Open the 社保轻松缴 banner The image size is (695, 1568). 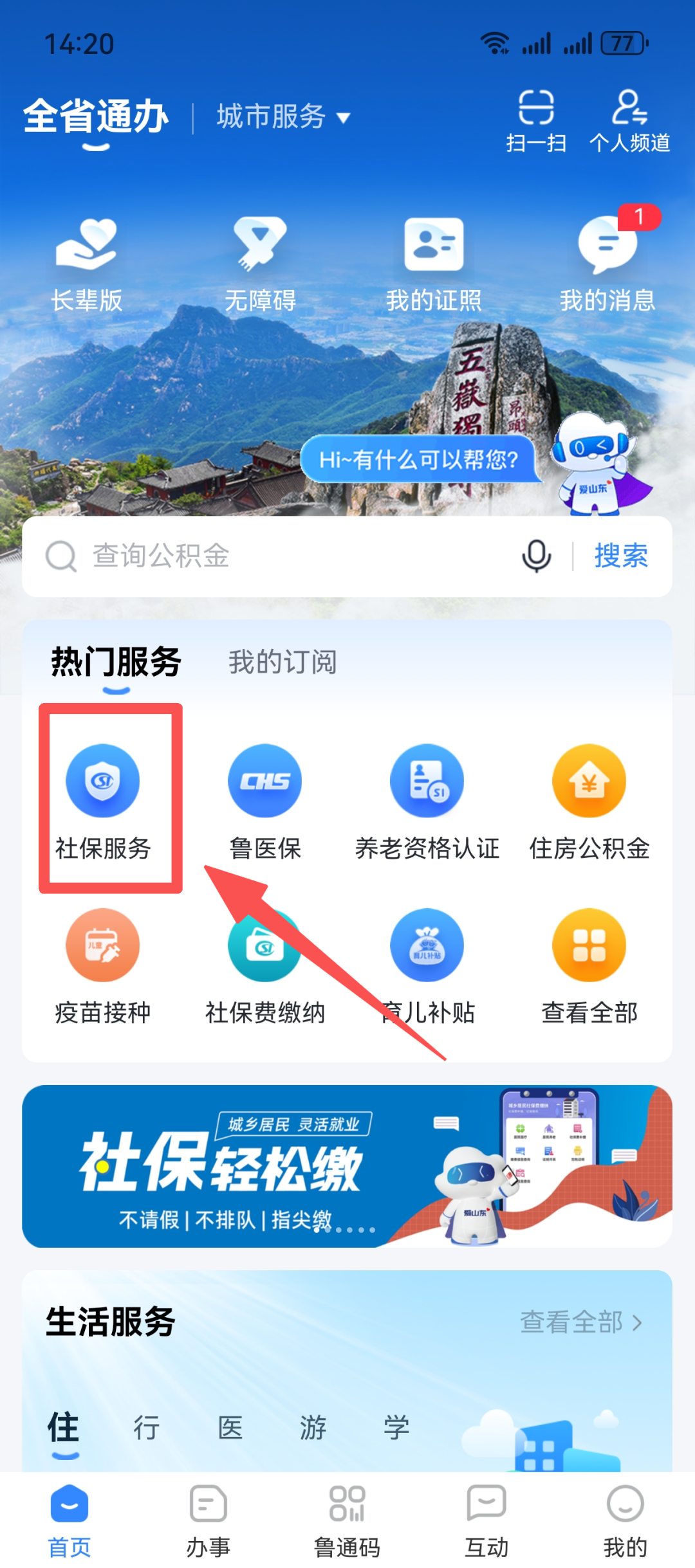coord(347,1165)
